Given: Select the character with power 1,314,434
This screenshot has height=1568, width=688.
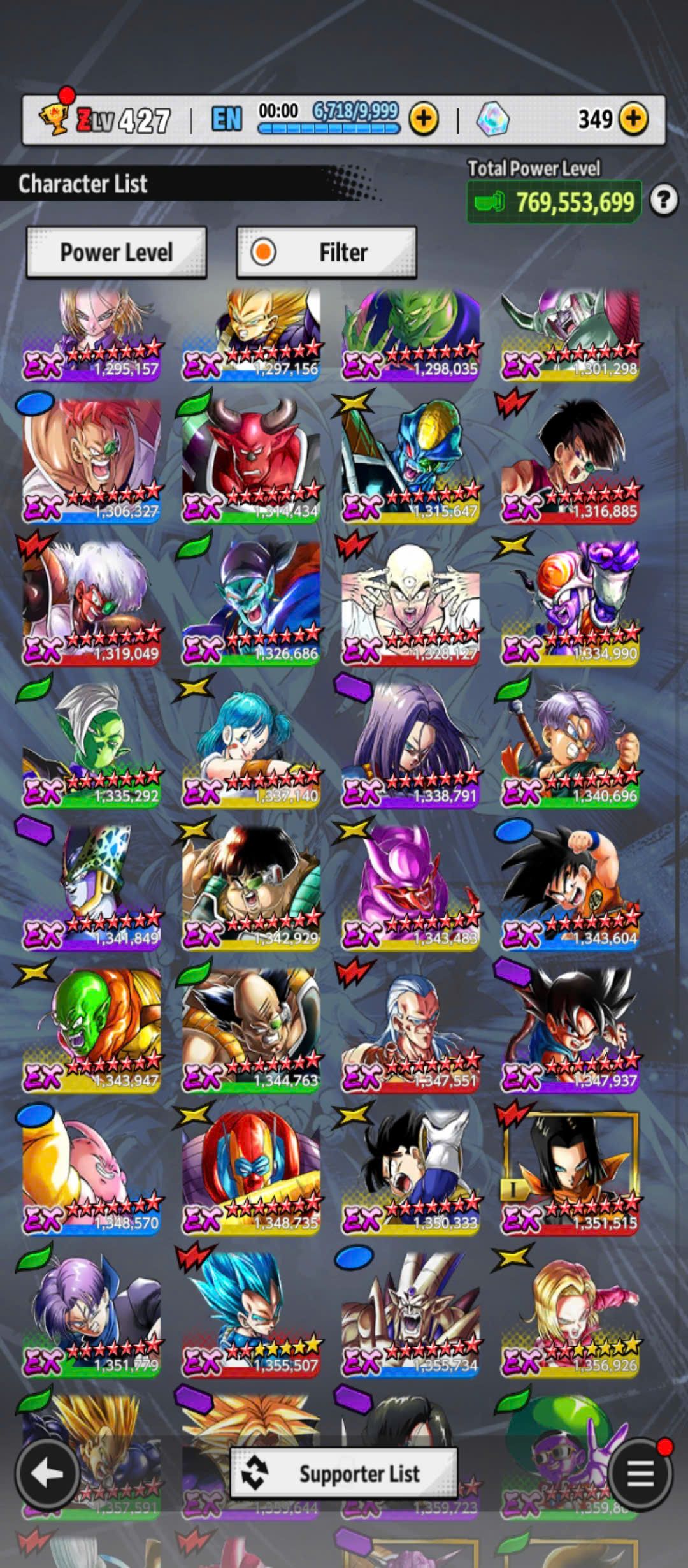Looking at the screenshot, I should [251, 459].
